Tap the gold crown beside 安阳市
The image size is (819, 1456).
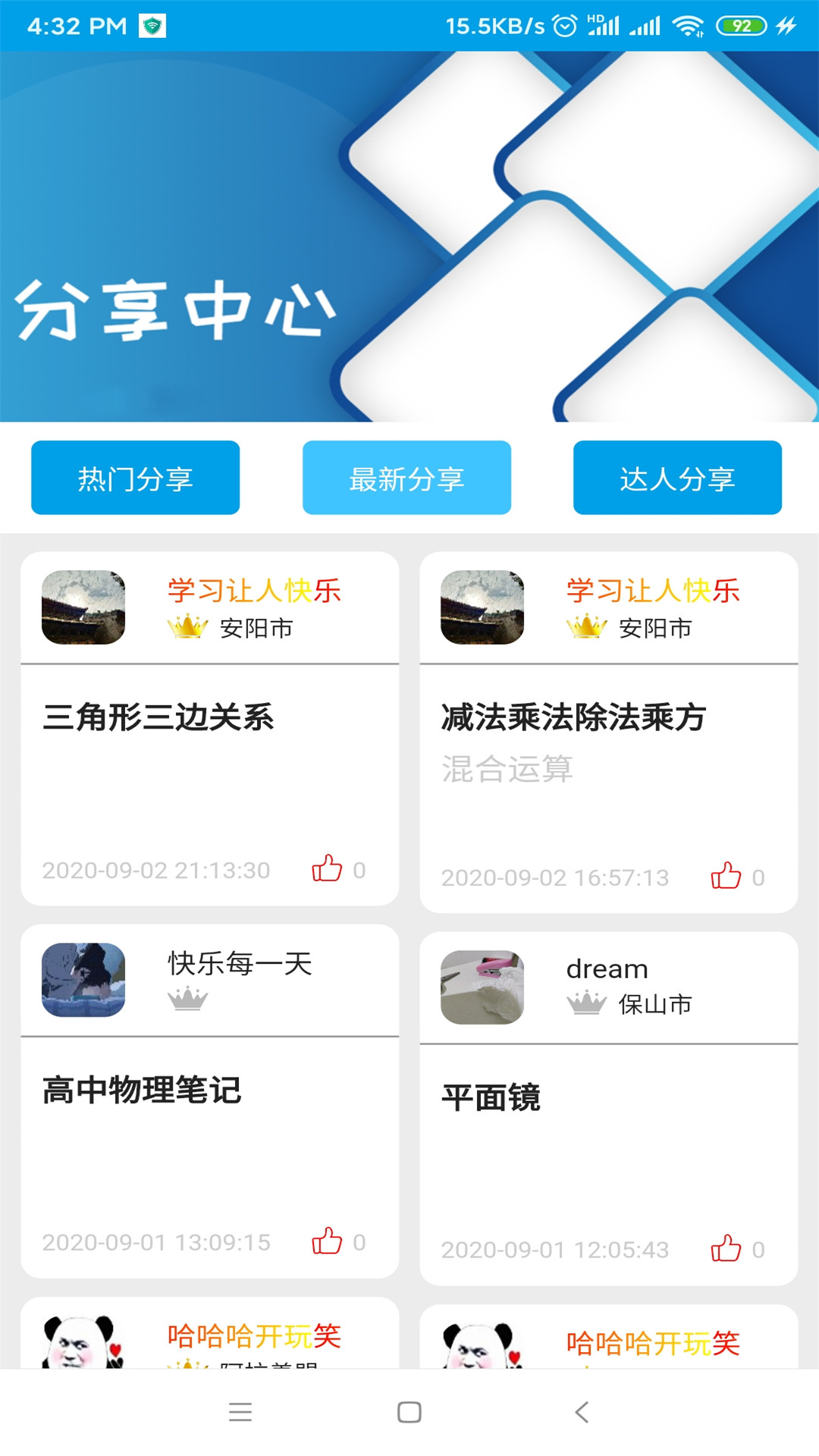coord(187,627)
